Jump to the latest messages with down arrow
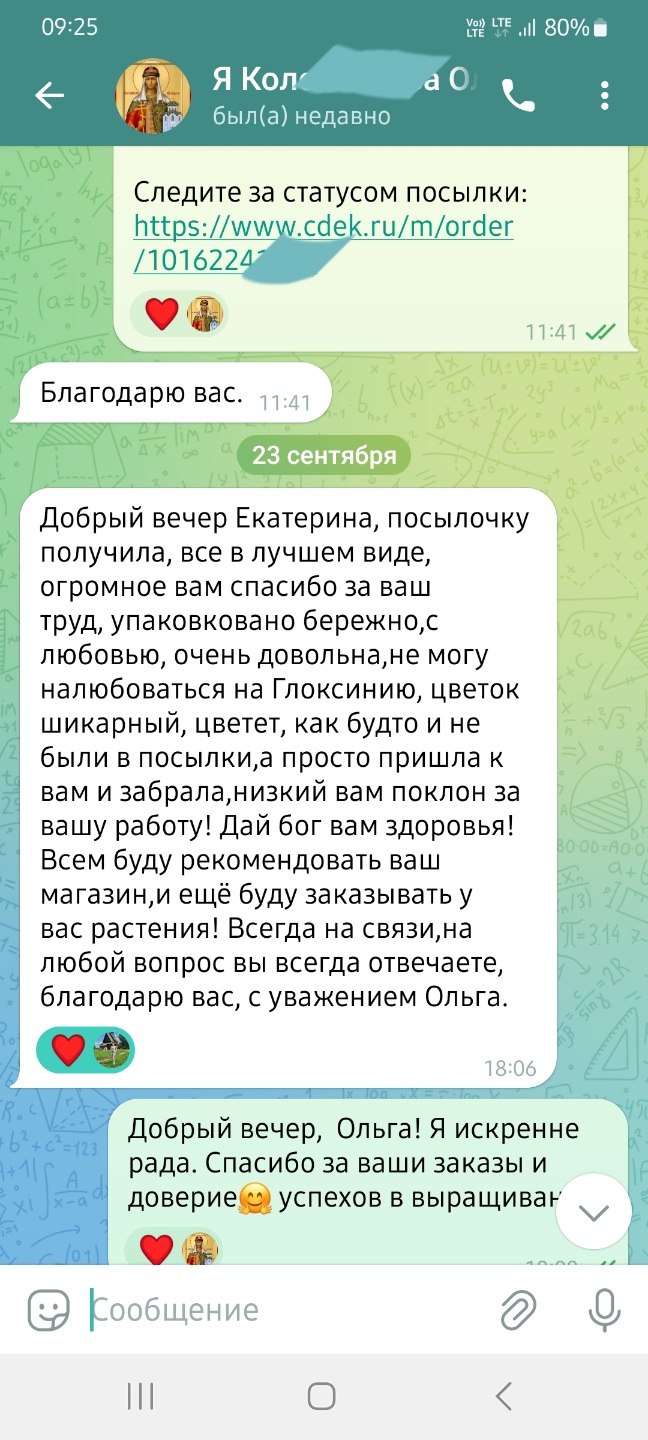 click(x=594, y=1212)
